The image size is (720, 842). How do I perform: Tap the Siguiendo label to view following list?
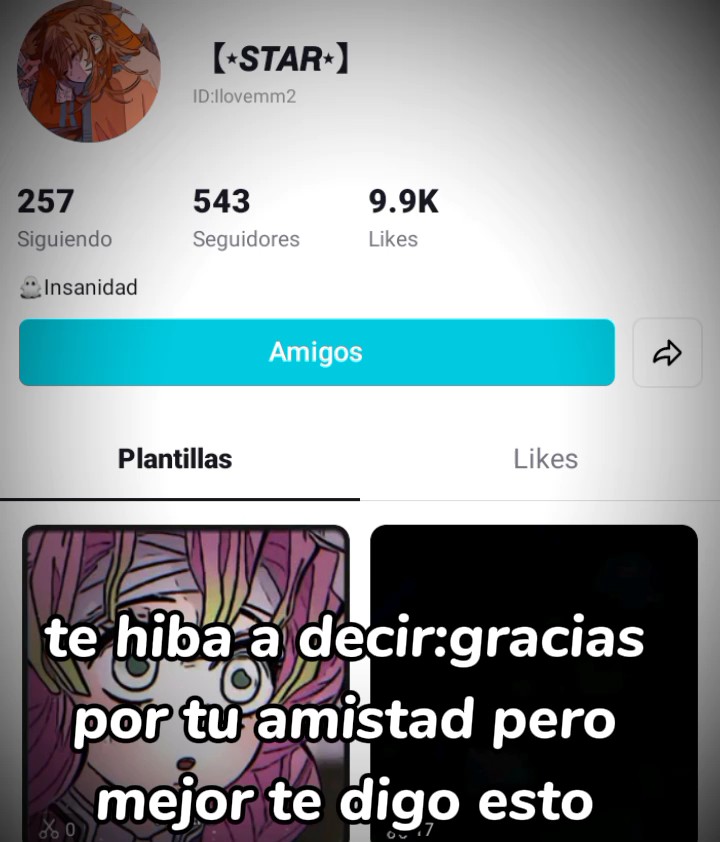pos(64,240)
